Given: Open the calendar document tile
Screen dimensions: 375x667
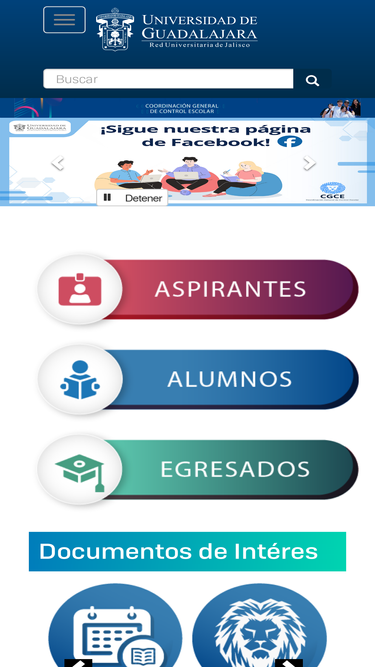Looking at the screenshot, I should point(115,627).
